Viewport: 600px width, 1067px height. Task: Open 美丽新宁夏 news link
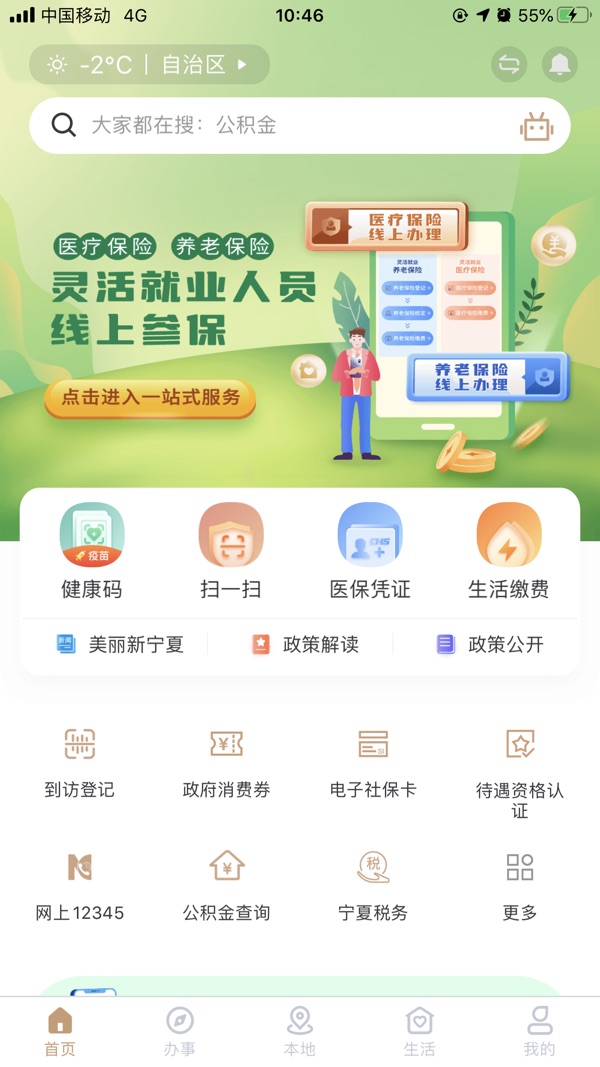point(120,645)
